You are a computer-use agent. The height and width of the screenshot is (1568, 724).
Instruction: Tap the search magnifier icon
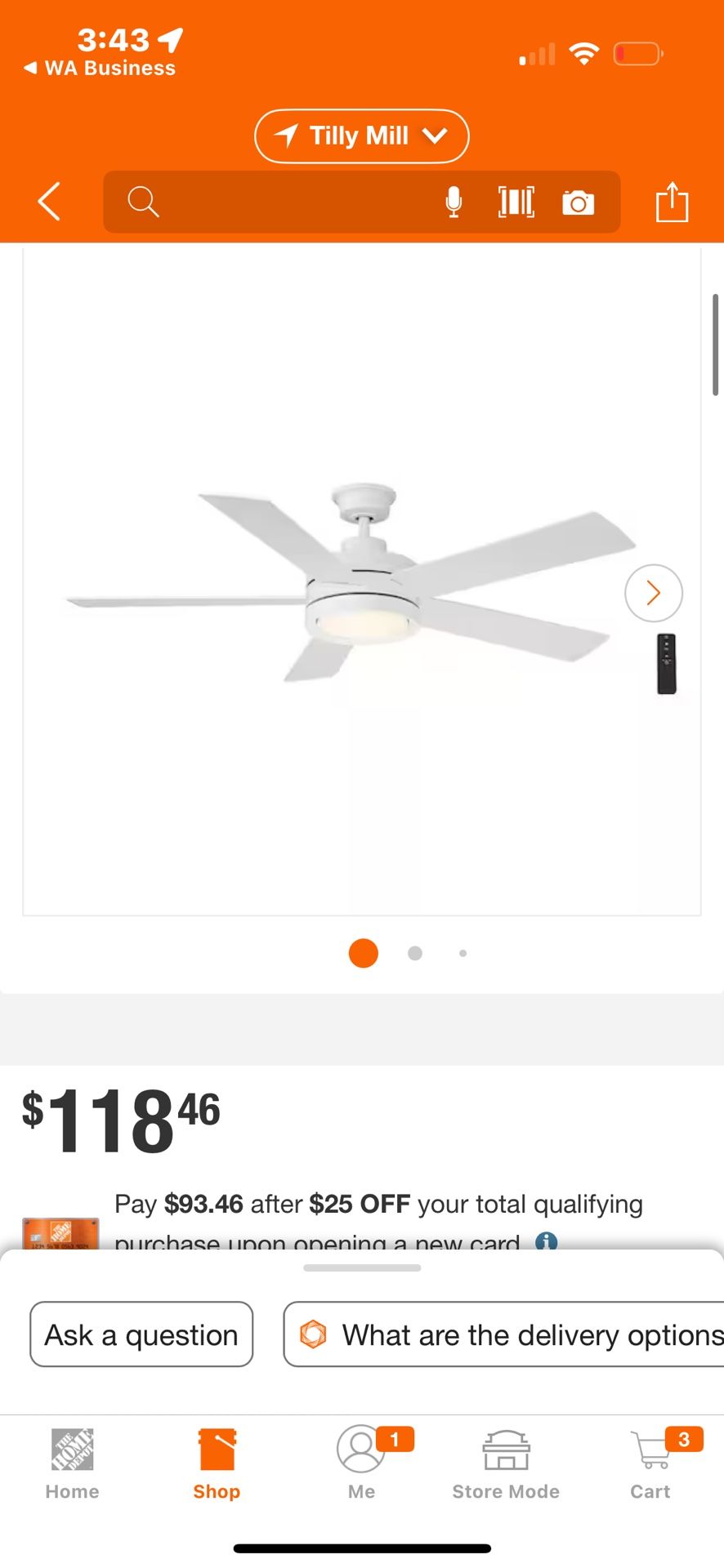(x=143, y=202)
